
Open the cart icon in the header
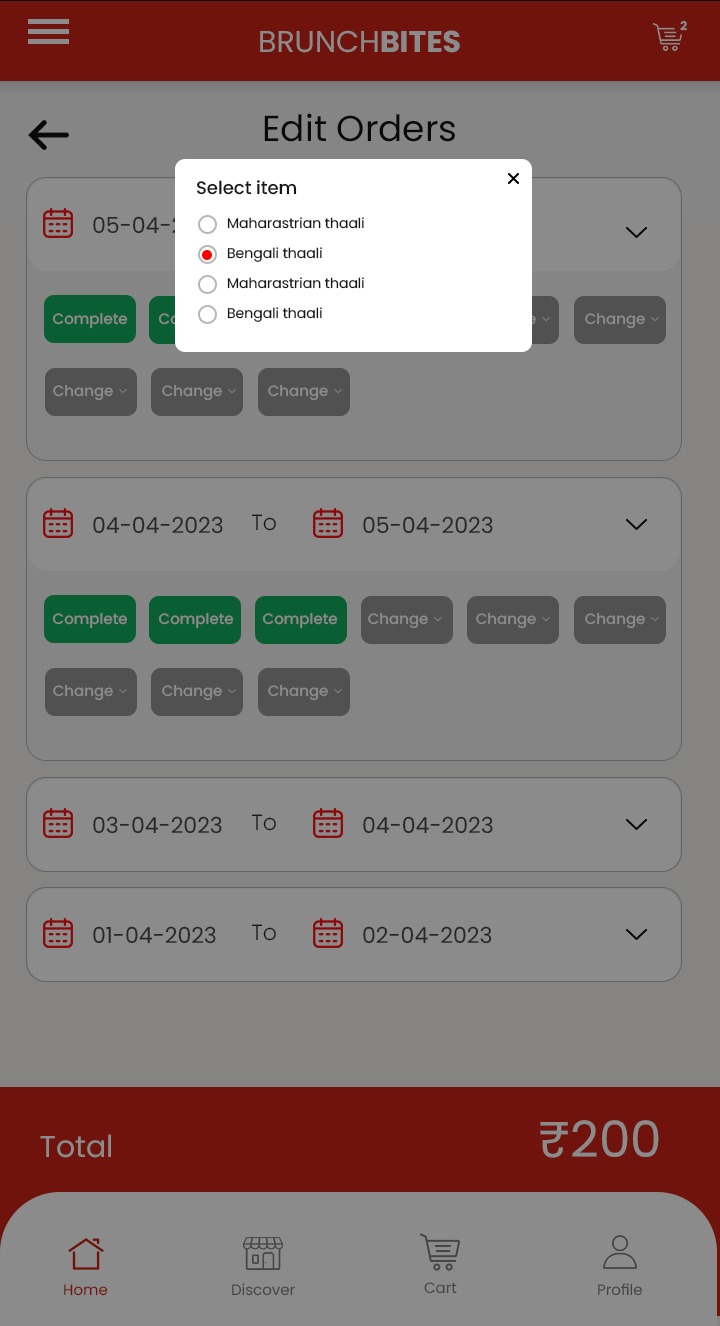[x=669, y=37]
